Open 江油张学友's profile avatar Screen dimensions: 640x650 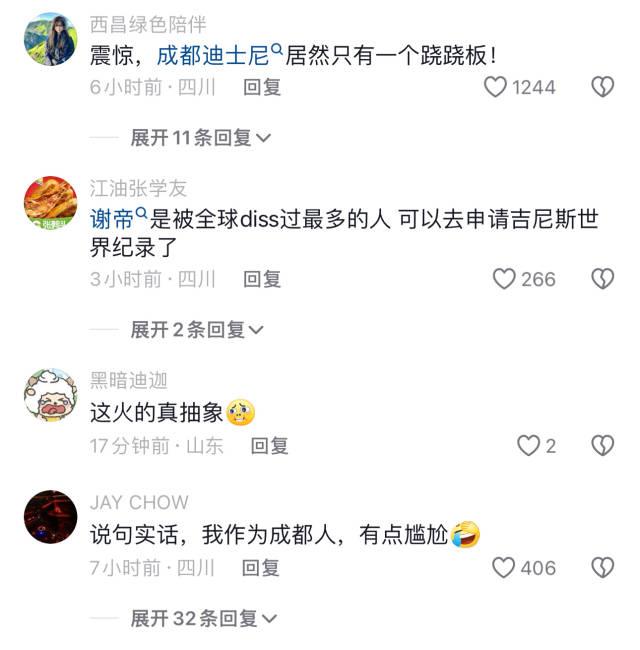pos(50,203)
